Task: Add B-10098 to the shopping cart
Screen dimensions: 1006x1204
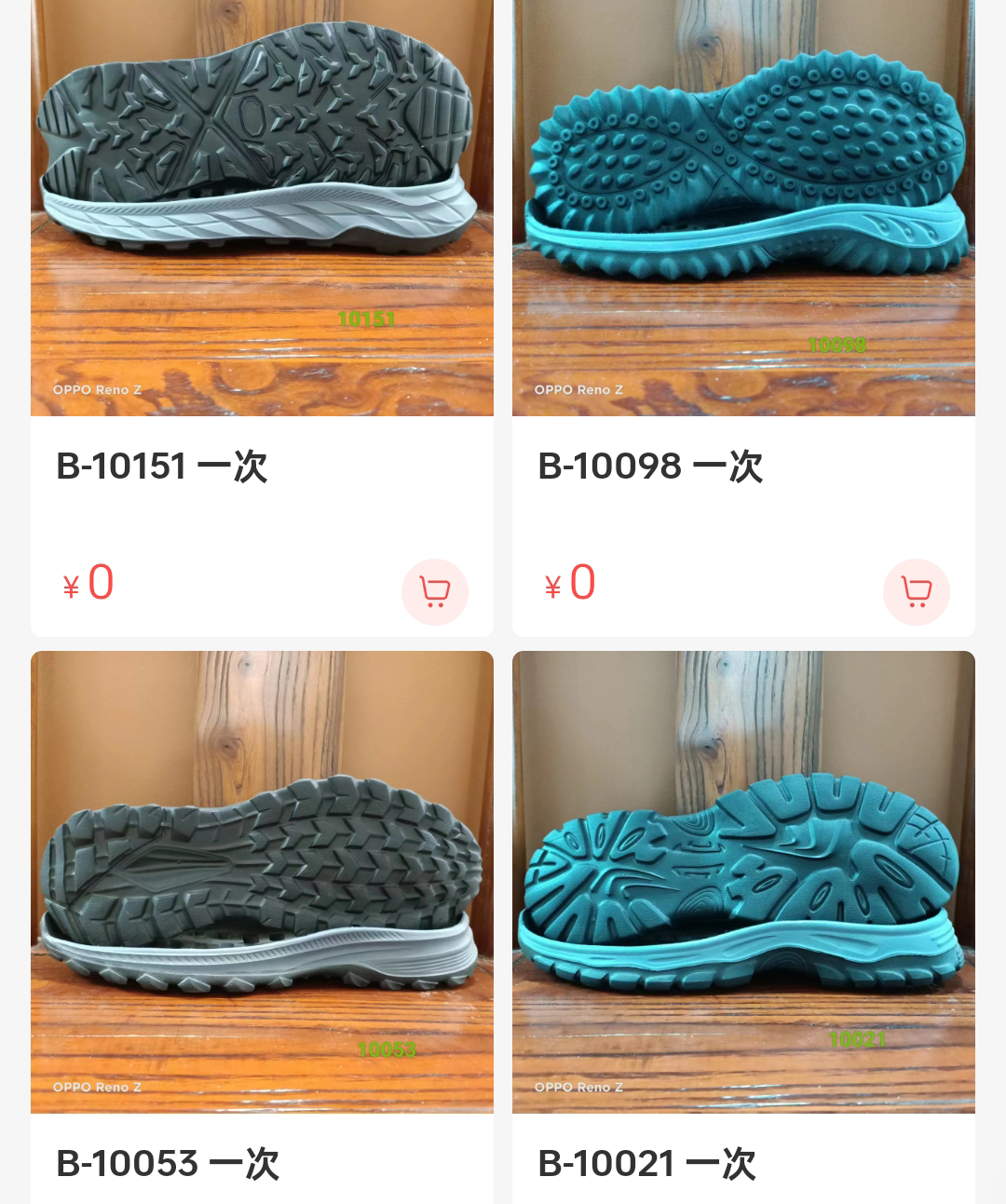Action: pyautogui.click(x=916, y=592)
